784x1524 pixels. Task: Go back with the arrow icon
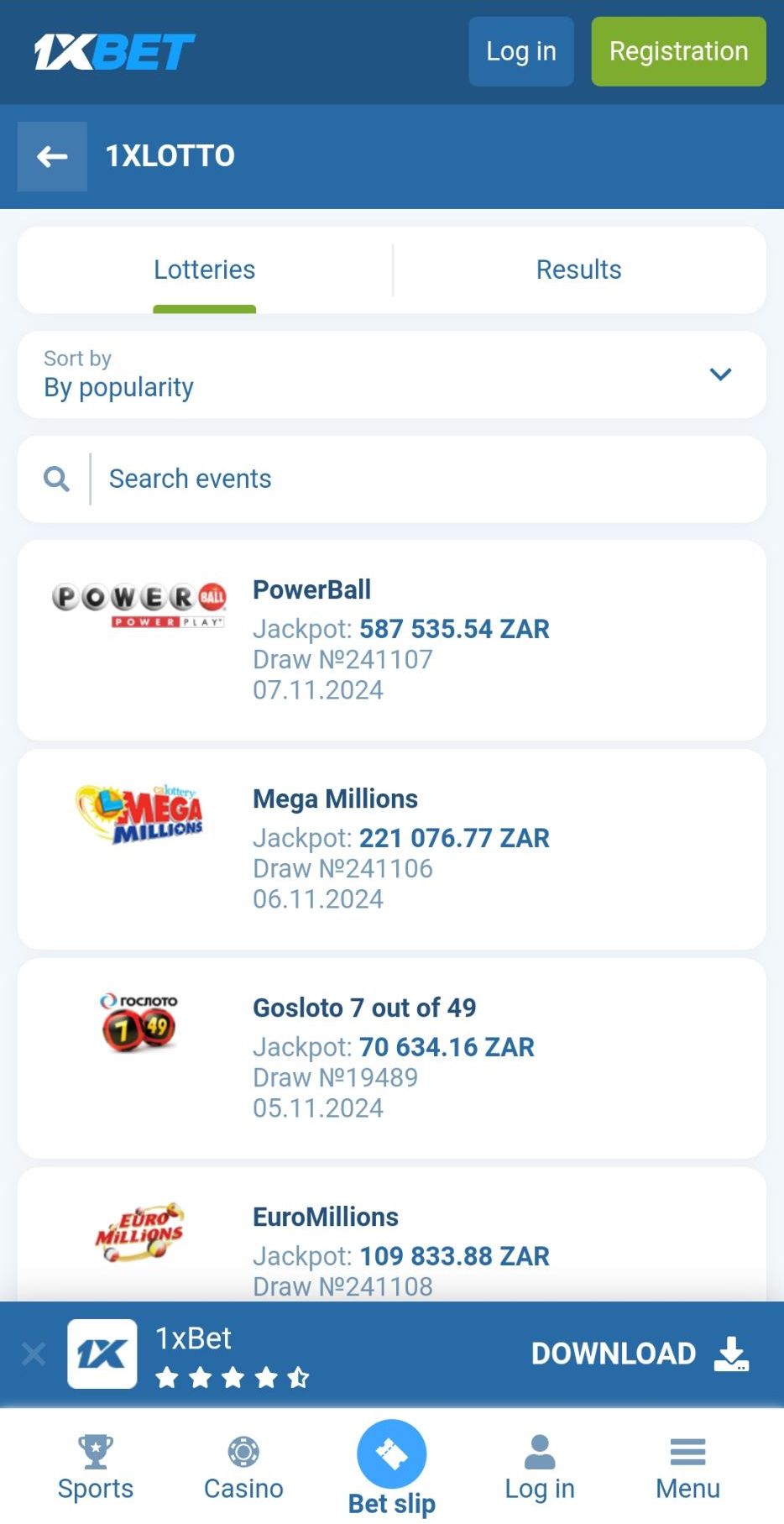point(52,156)
